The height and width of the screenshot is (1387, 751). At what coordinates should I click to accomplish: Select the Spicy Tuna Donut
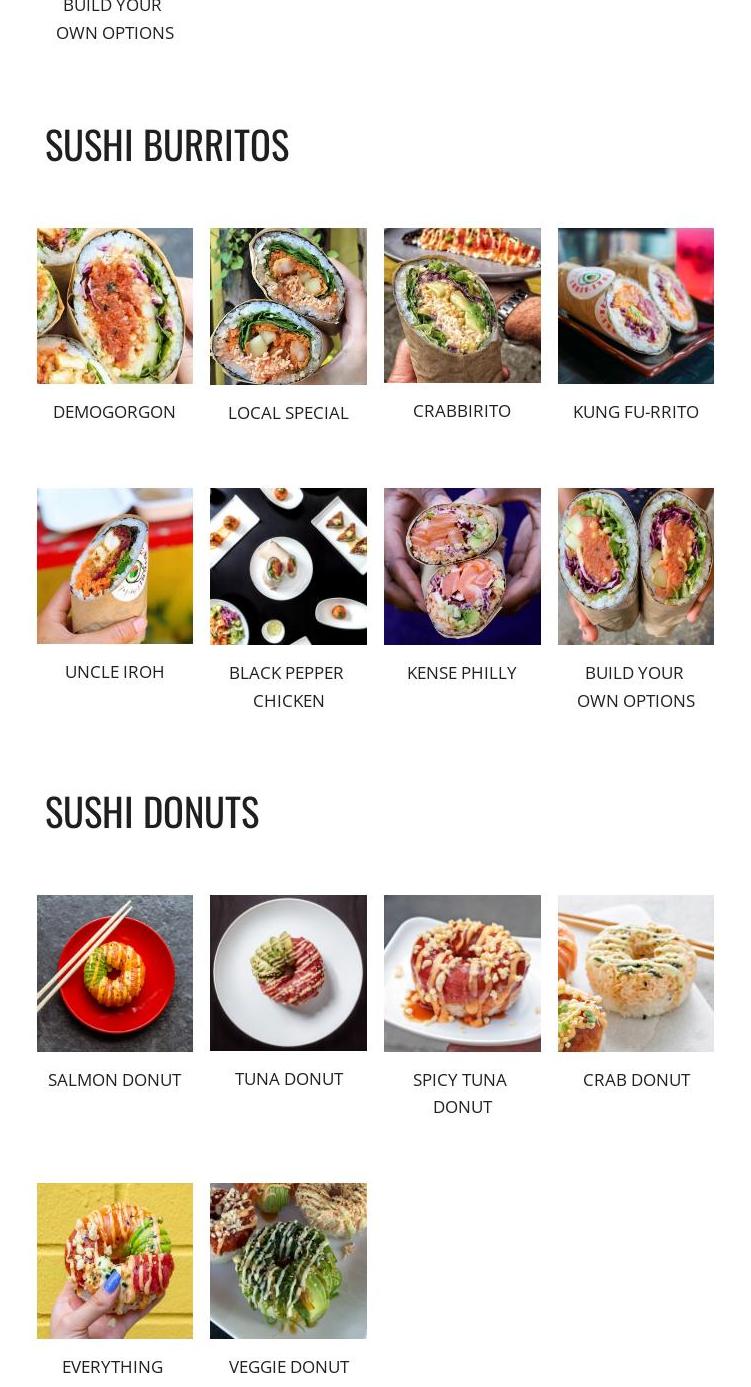pyautogui.click(x=462, y=973)
